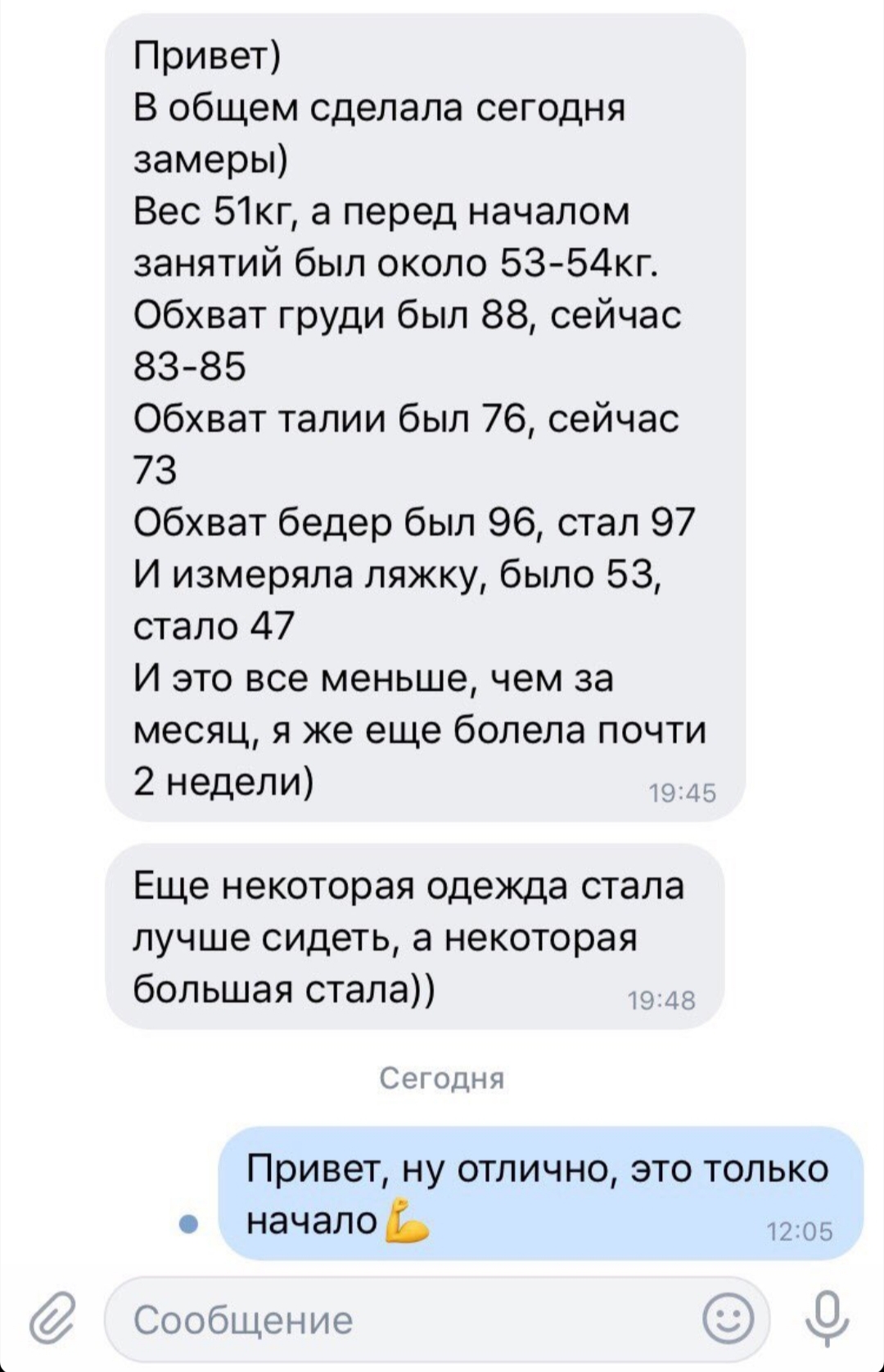Screen dimensions: 884x1372
Task: Open the emoji smiley picker
Action: click(728, 1319)
